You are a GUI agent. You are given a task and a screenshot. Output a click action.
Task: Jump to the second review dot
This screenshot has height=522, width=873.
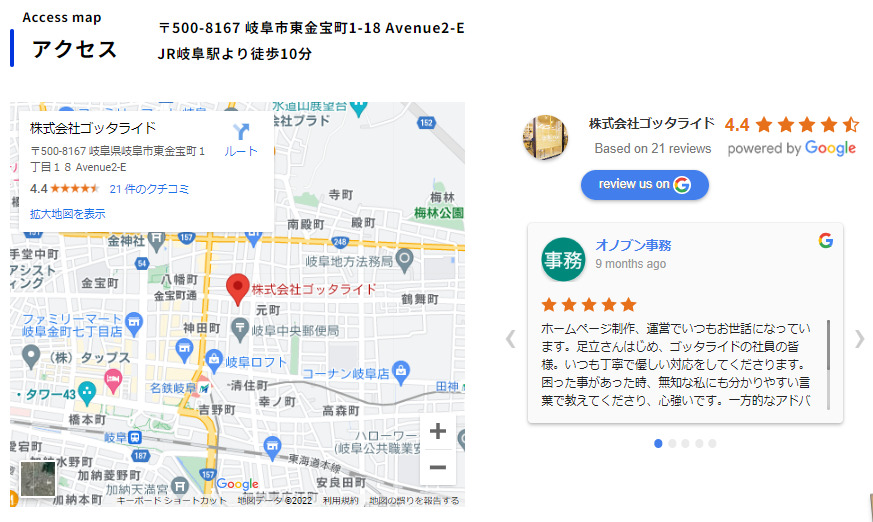(x=672, y=443)
